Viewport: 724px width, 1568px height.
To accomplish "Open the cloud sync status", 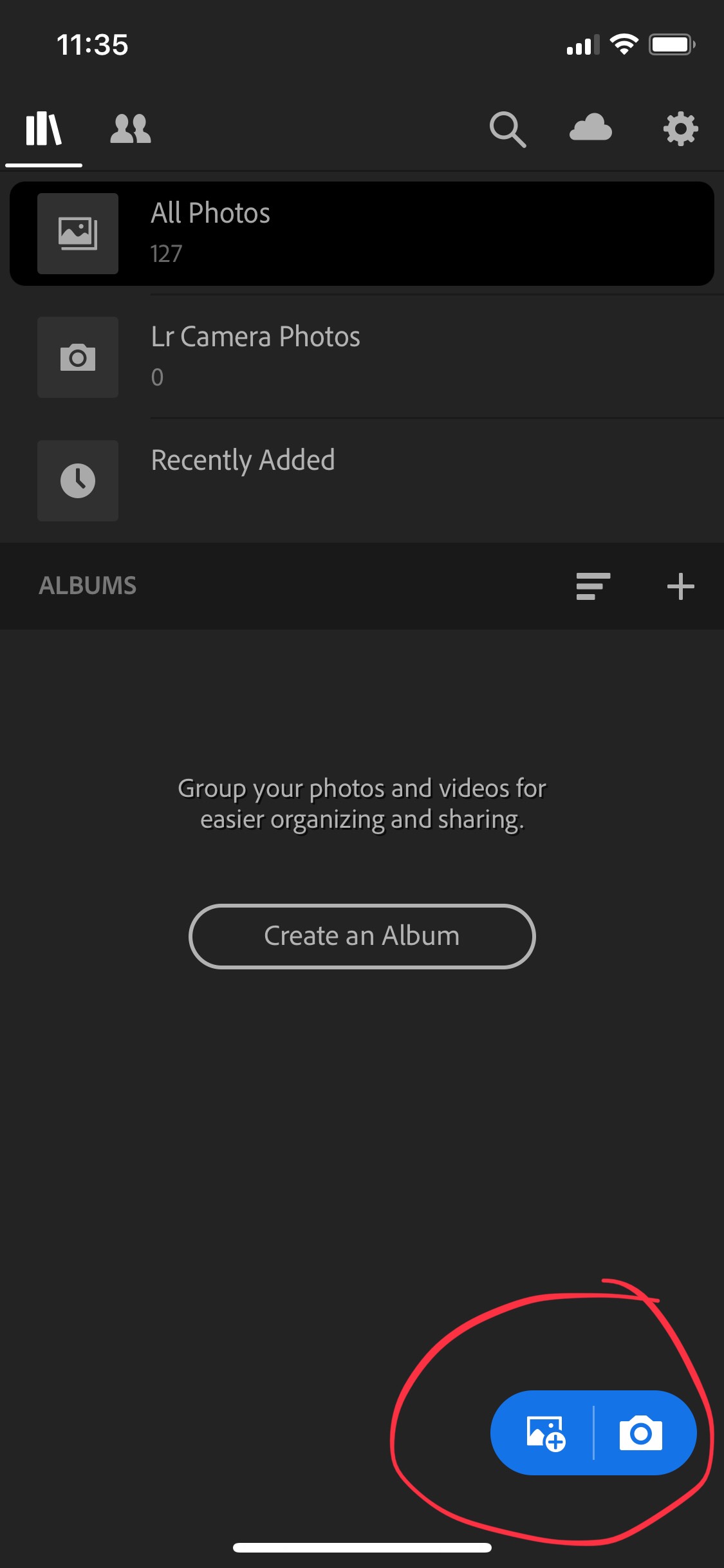I will point(591,127).
